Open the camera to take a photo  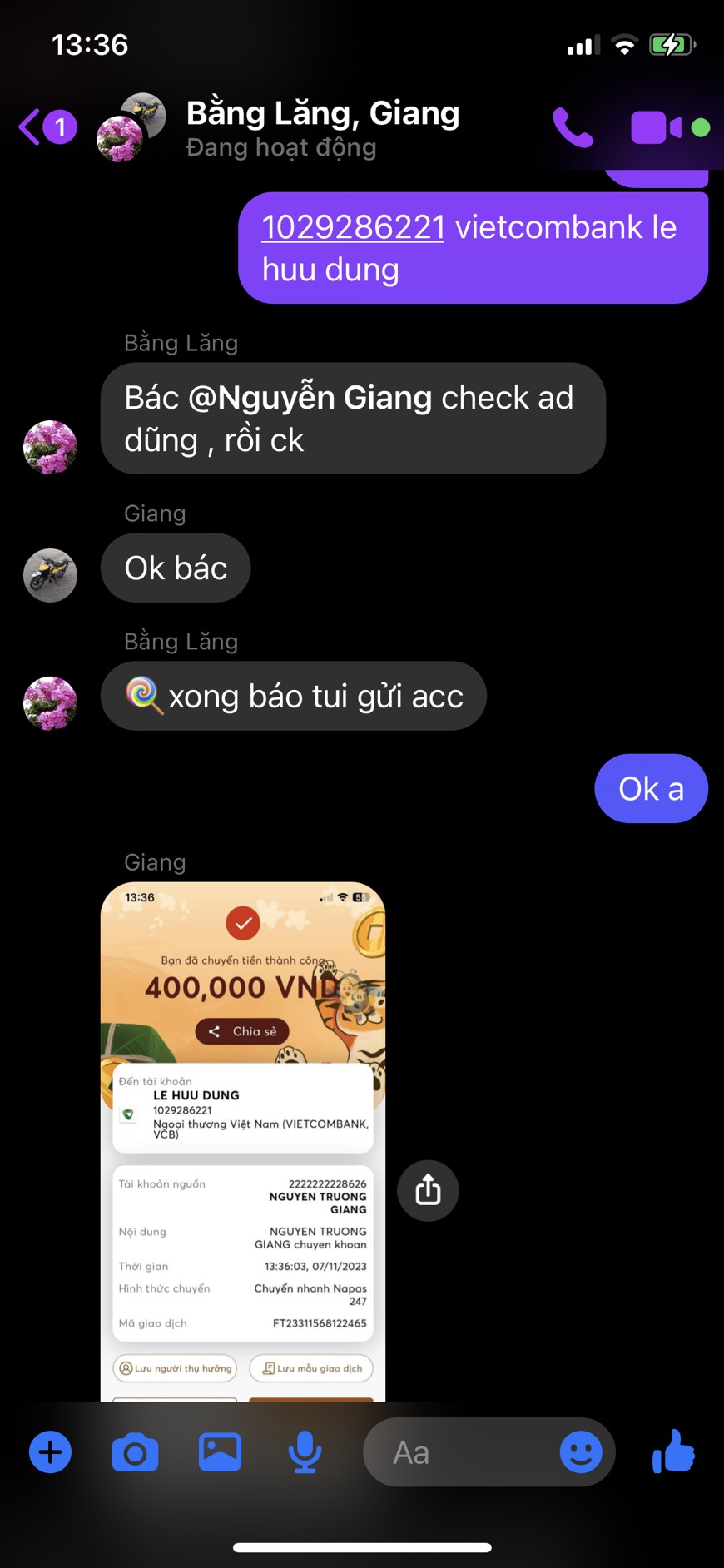point(135,1452)
